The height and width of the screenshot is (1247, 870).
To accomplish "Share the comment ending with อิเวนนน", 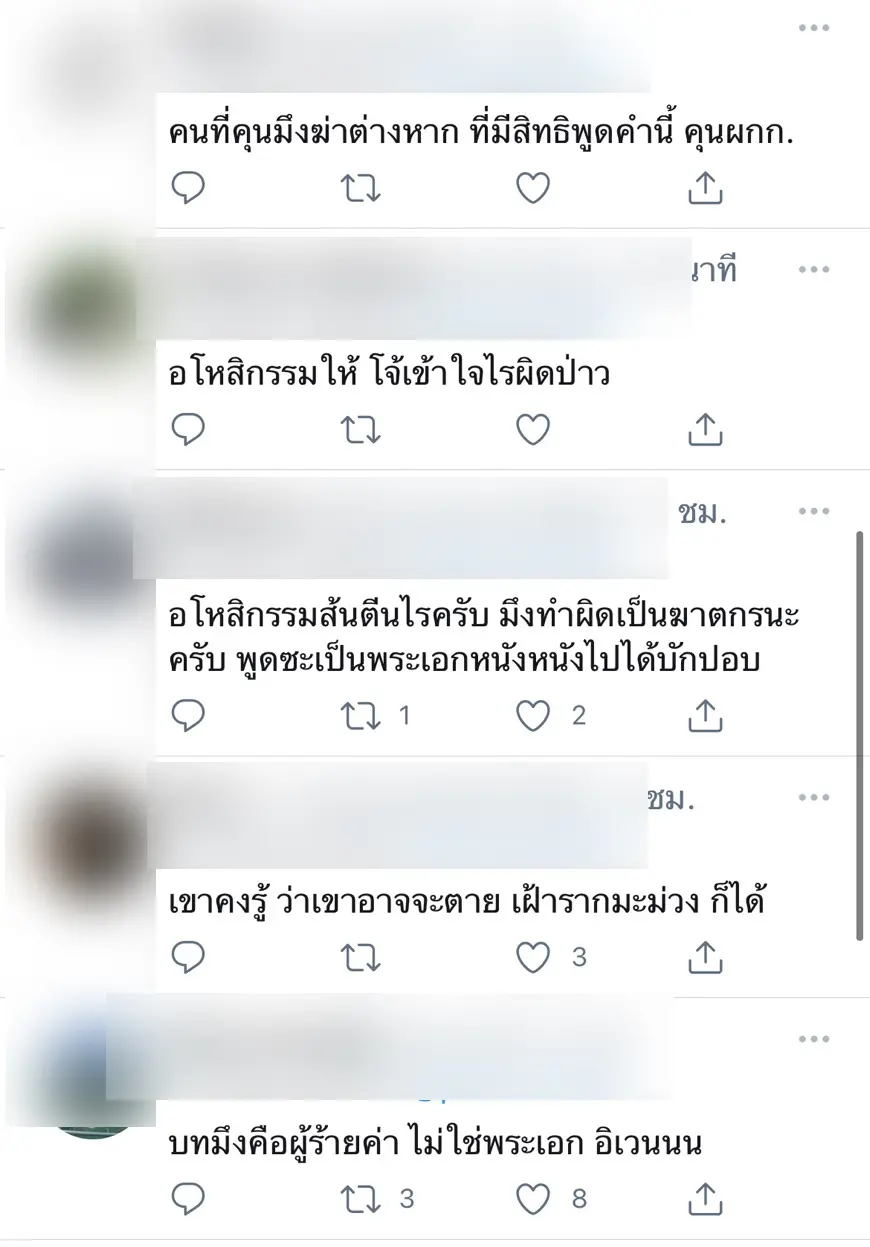I will [705, 1198].
